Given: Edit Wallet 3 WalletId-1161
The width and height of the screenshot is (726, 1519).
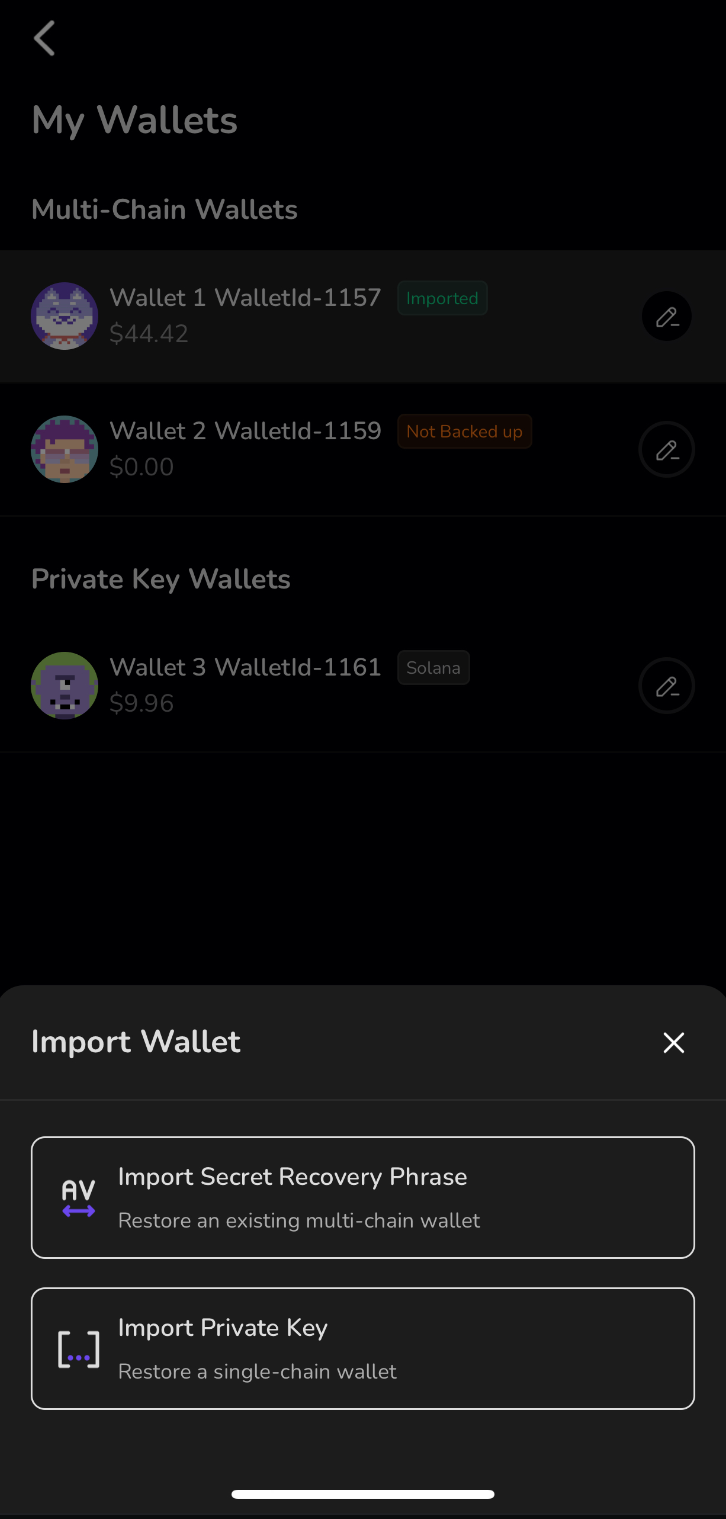Looking at the screenshot, I should [x=667, y=686].
